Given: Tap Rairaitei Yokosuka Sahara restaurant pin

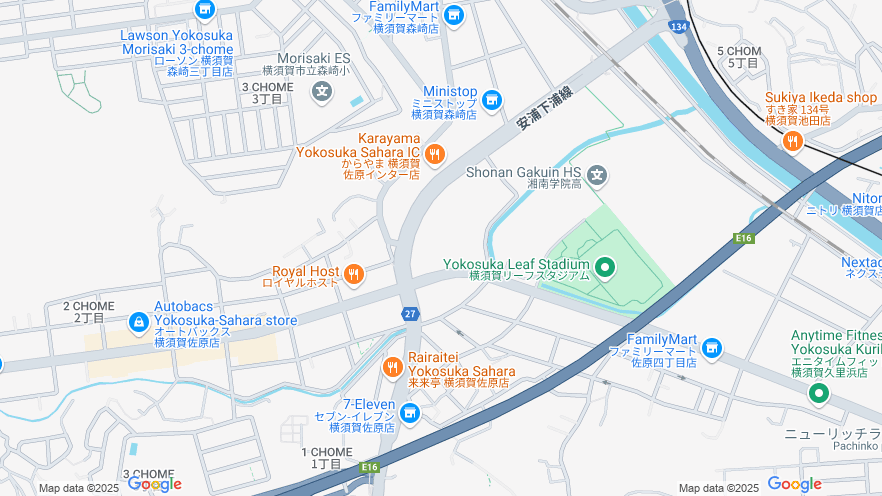Looking at the screenshot, I should (x=392, y=369).
